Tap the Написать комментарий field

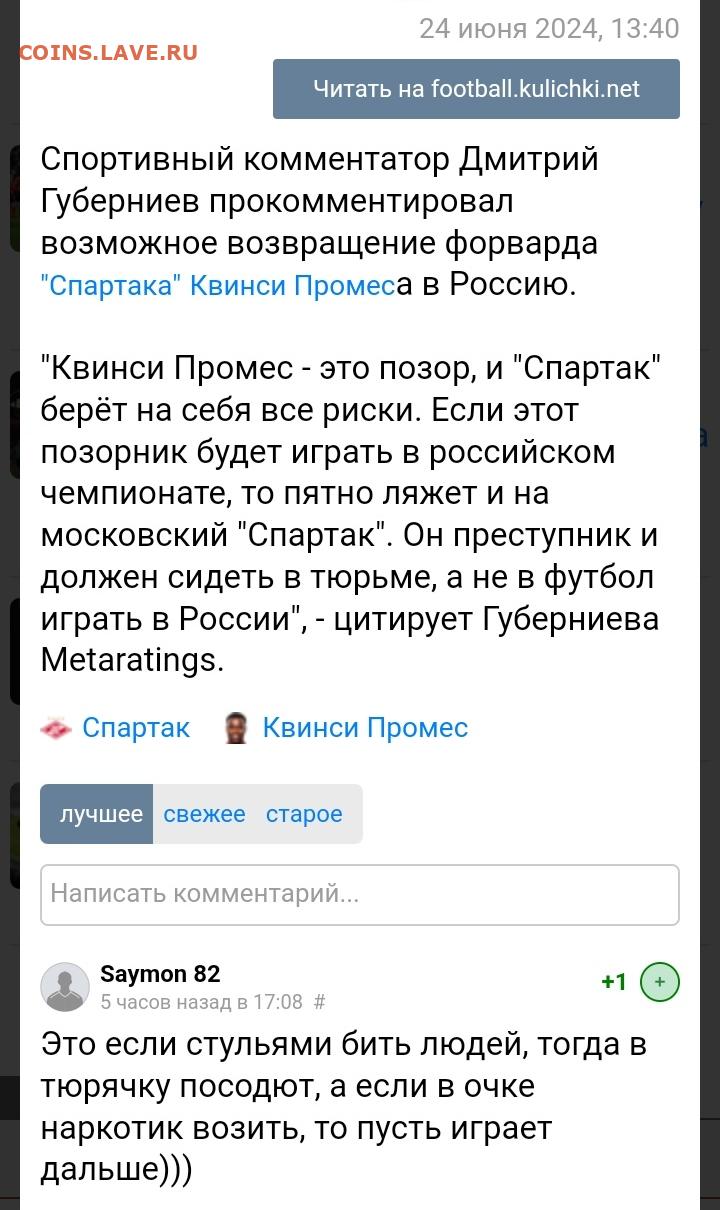click(360, 894)
